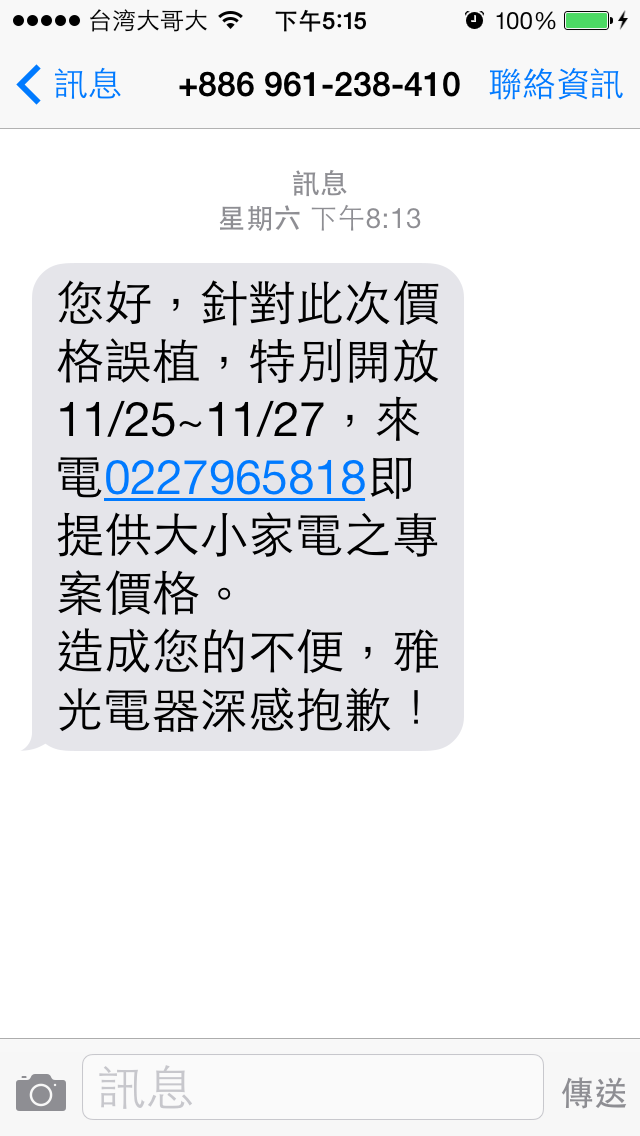The height and width of the screenshot is (1136, 640).
Task: Focus the 訊息 text input field
Action: pos(312,1087)
